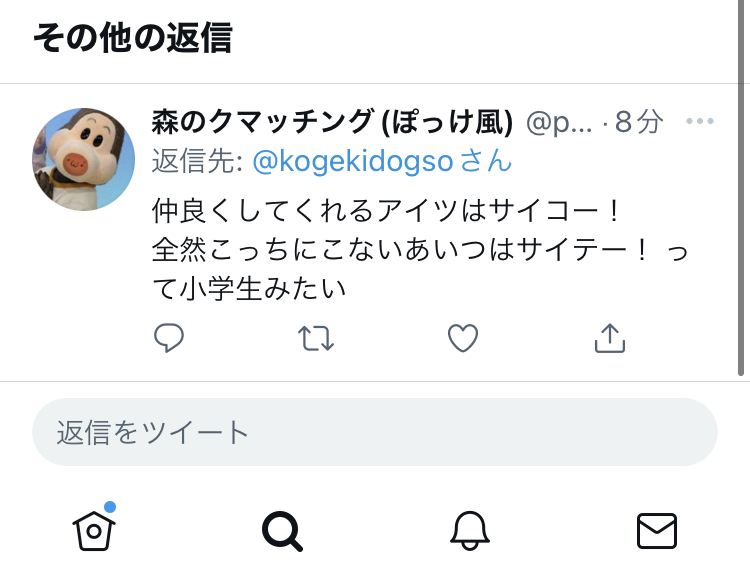Reply to 森のクマッチング's tweet
This screenshot has height=580, width=750.
coord(169,339)
